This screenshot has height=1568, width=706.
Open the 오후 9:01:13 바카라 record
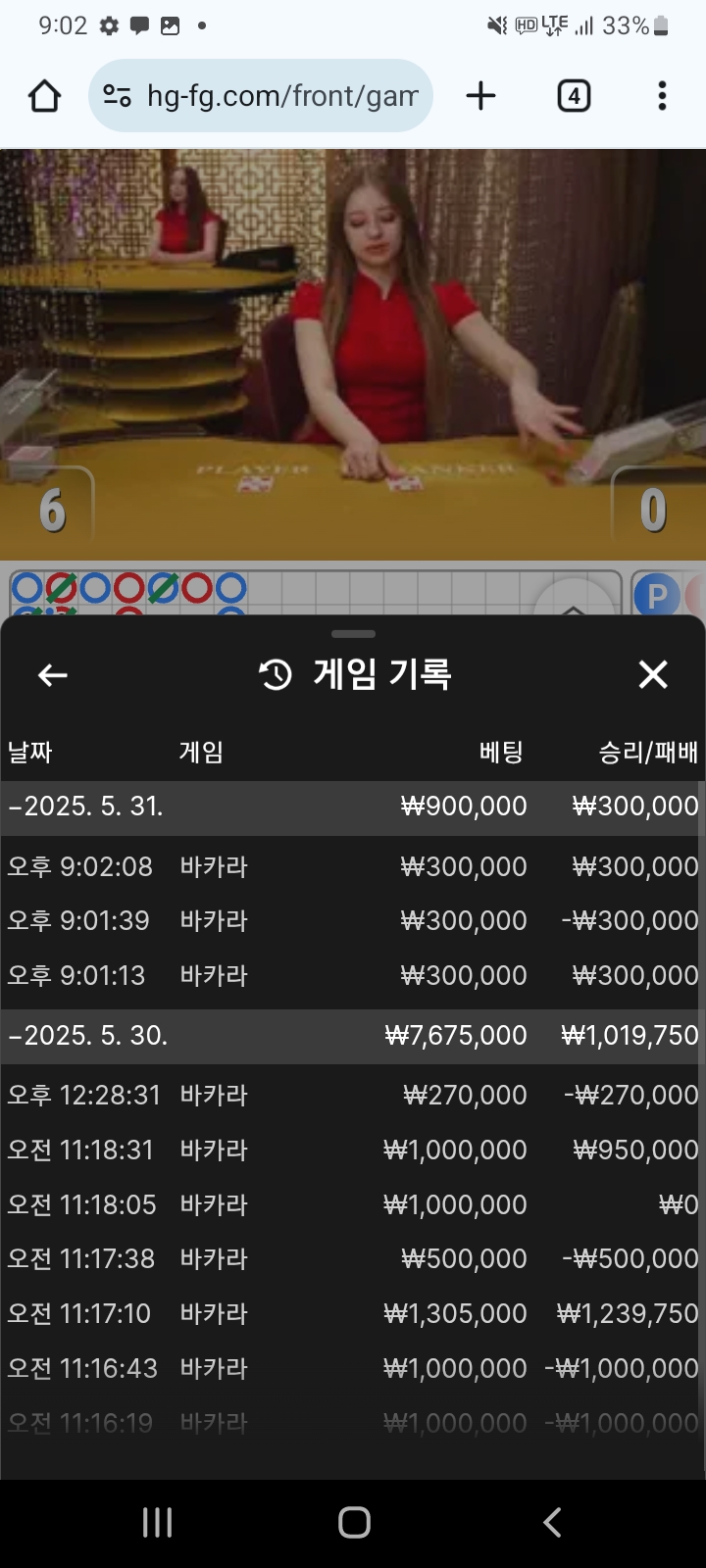click(353, 976)
